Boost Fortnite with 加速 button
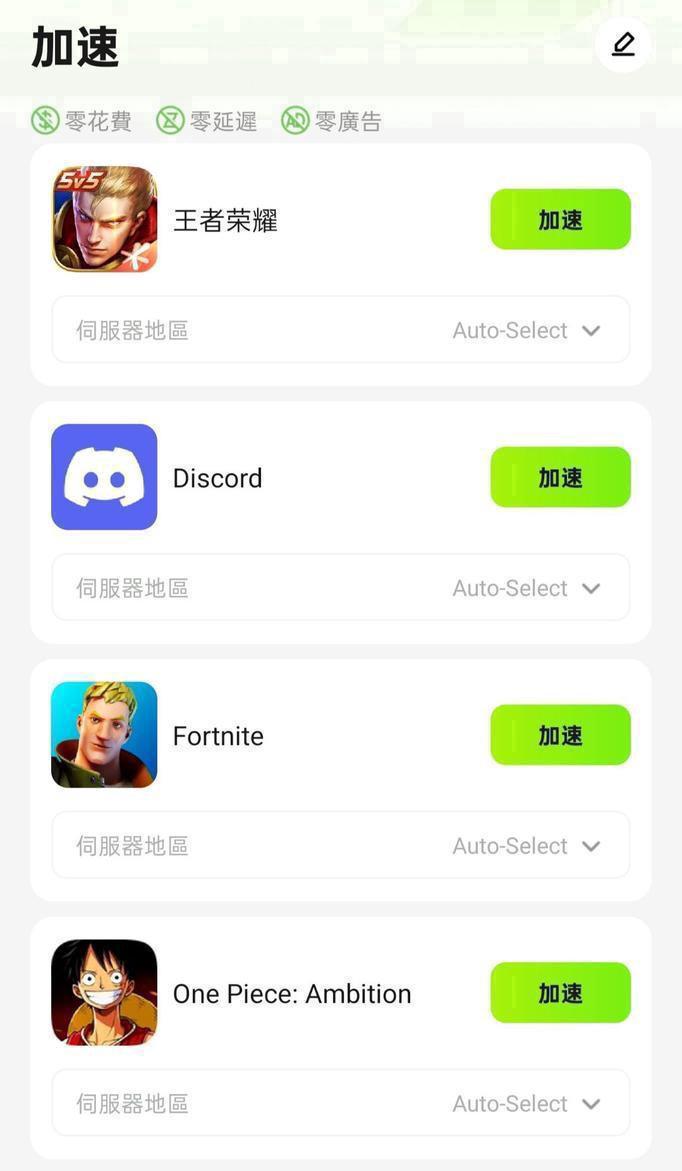 [560, 735]
